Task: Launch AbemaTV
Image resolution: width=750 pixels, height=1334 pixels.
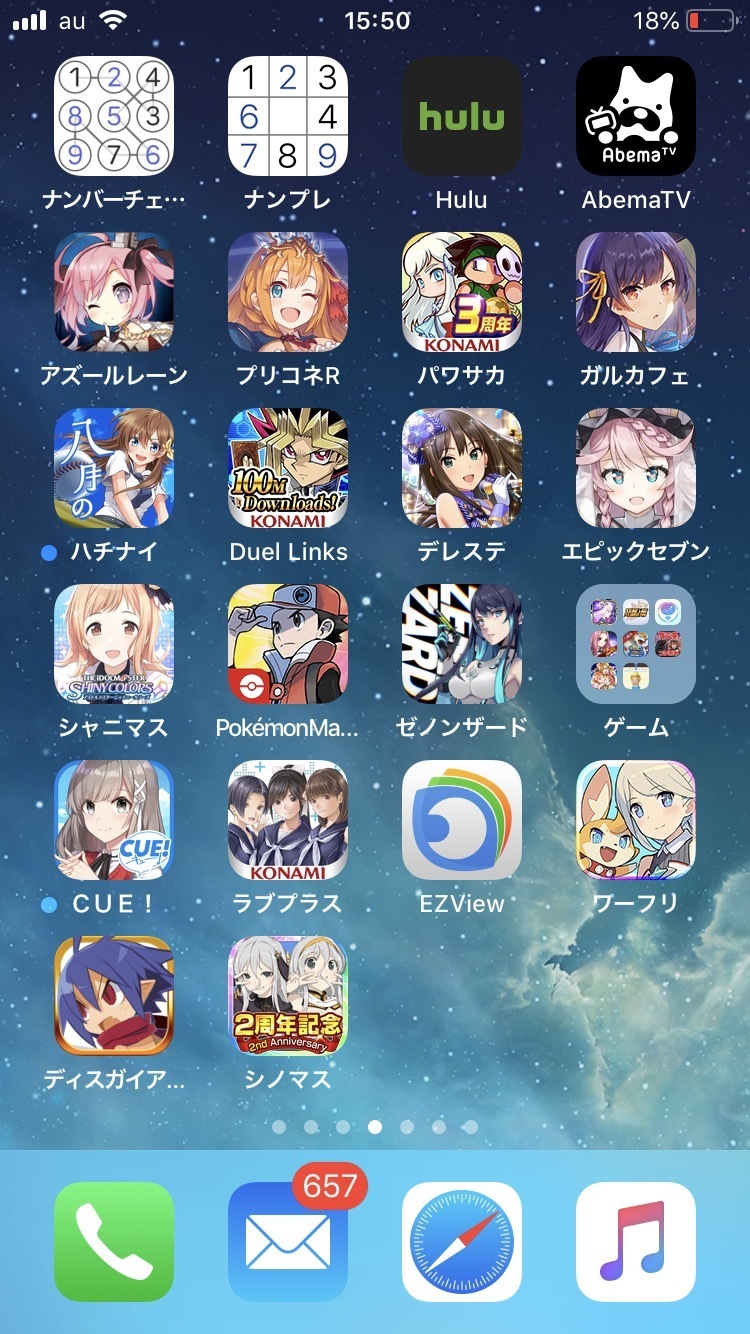Action: click(636, 116)
